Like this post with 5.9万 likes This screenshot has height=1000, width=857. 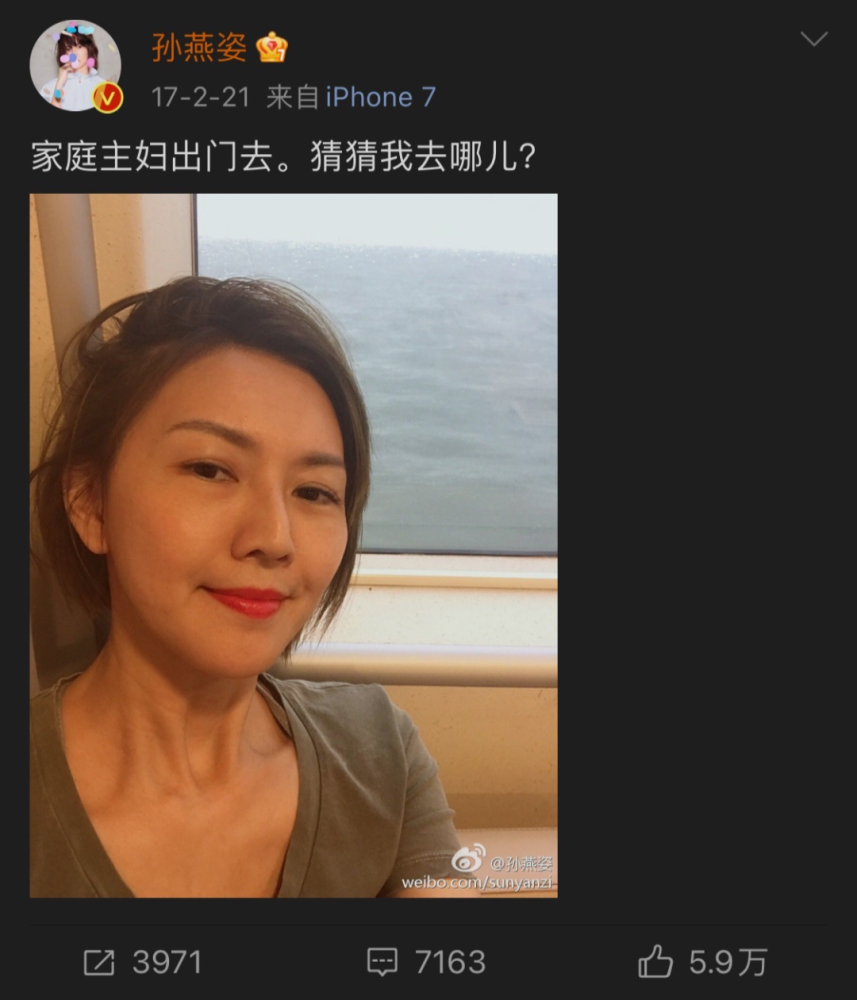(x=702, y=962)
